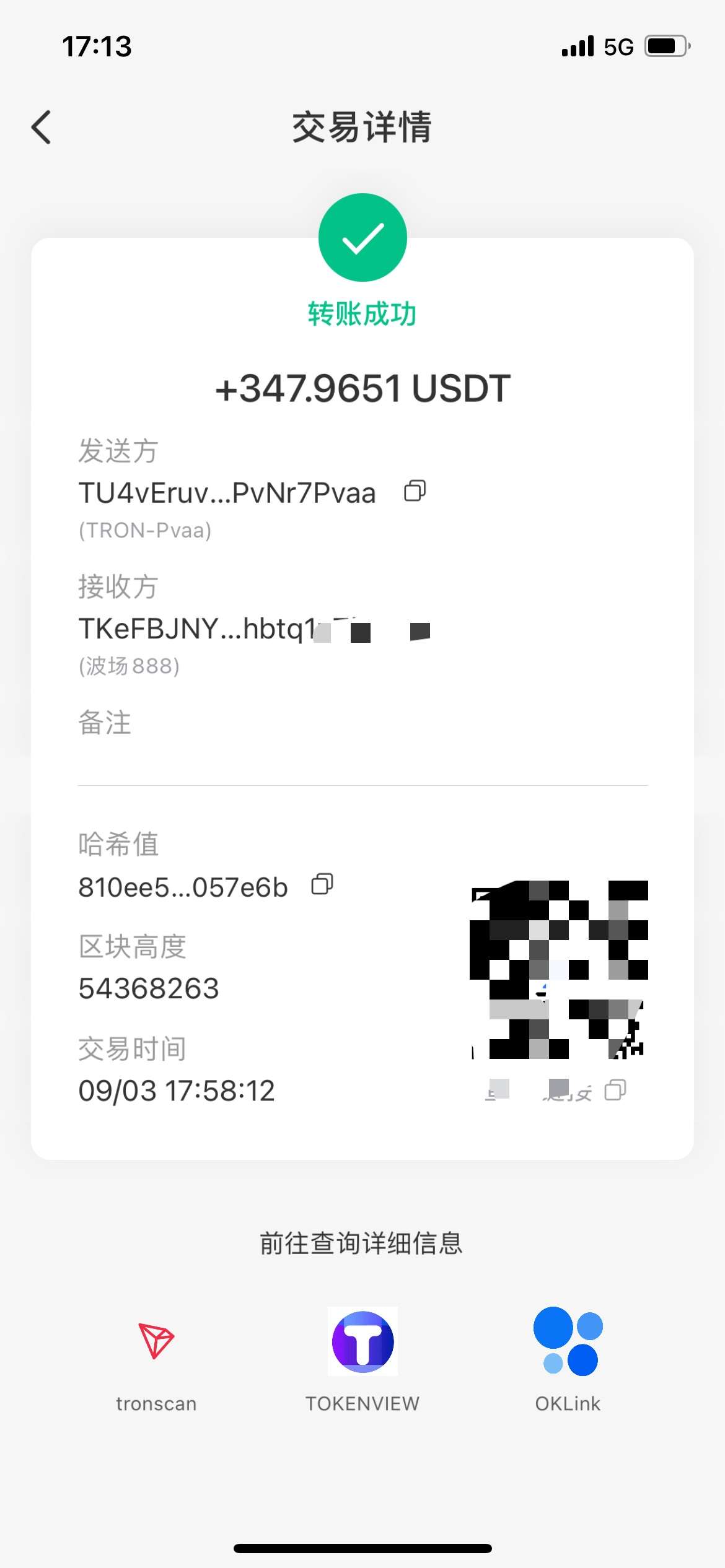The image size is (725, 1568).
Task: Open transaction details in tronscan
Action: tap(156, 1362)
